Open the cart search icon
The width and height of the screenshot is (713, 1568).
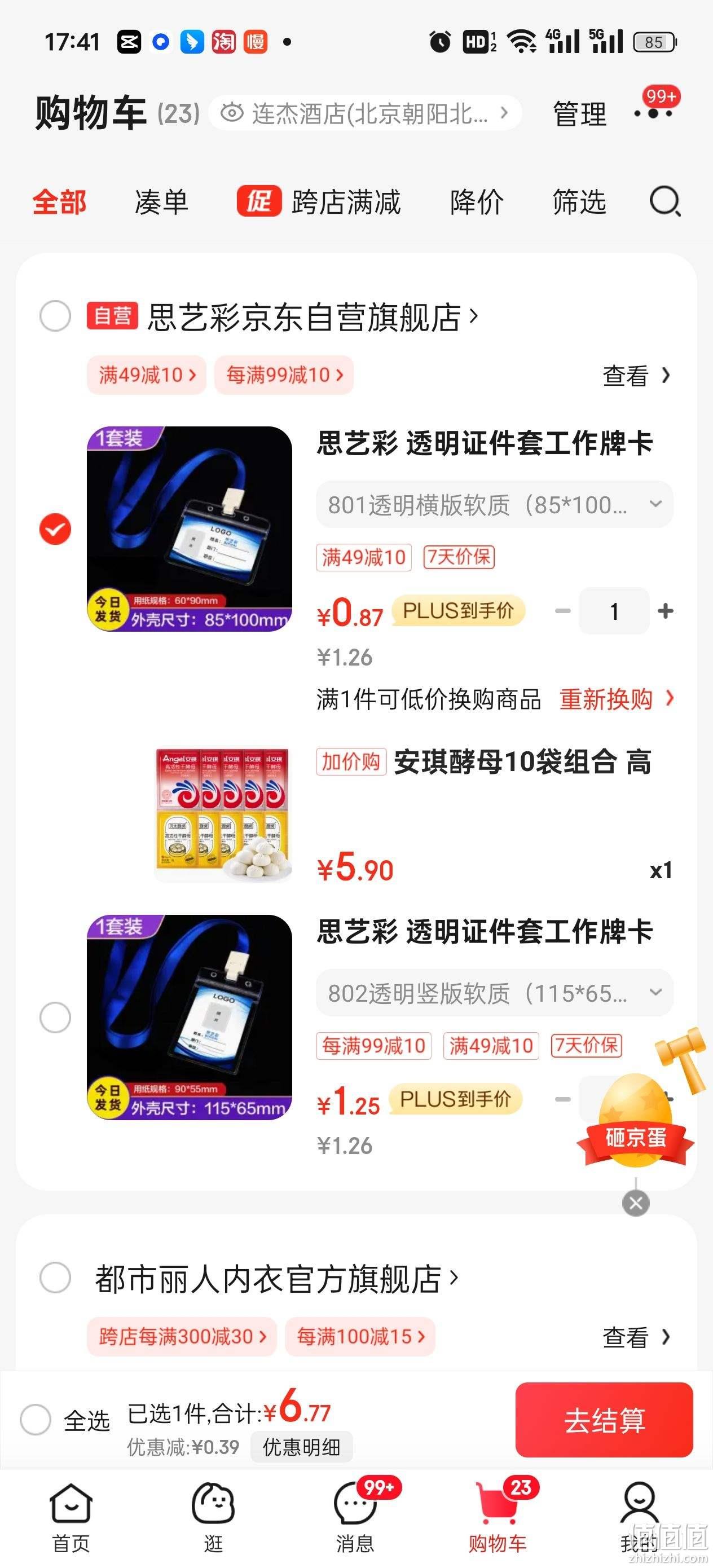(665, 201)
